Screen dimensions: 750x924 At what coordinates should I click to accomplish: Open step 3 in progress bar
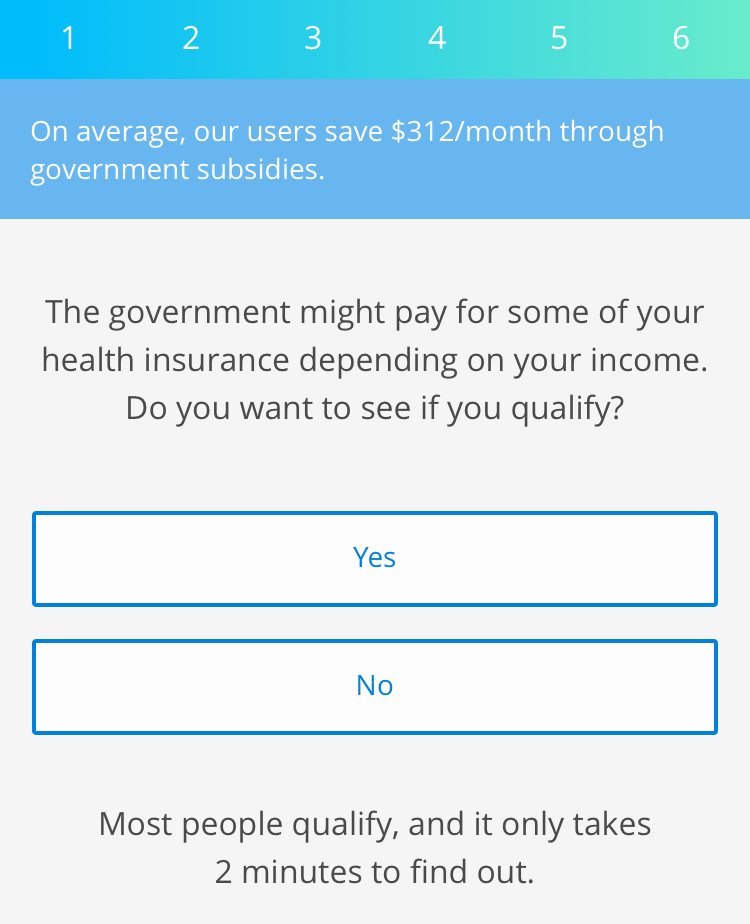click(x=313, y=39)
